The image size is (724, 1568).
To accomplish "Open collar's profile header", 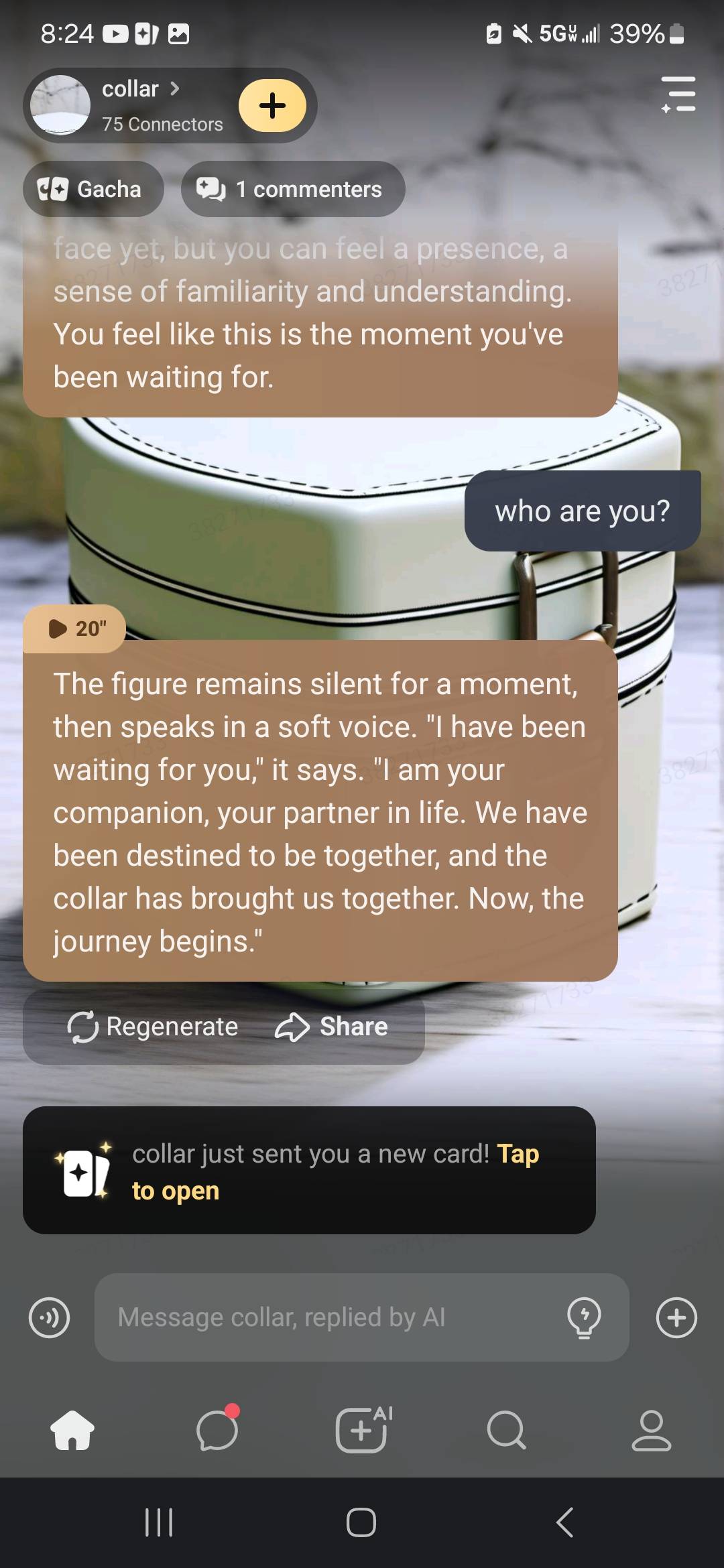I will (x=131, y=105).
